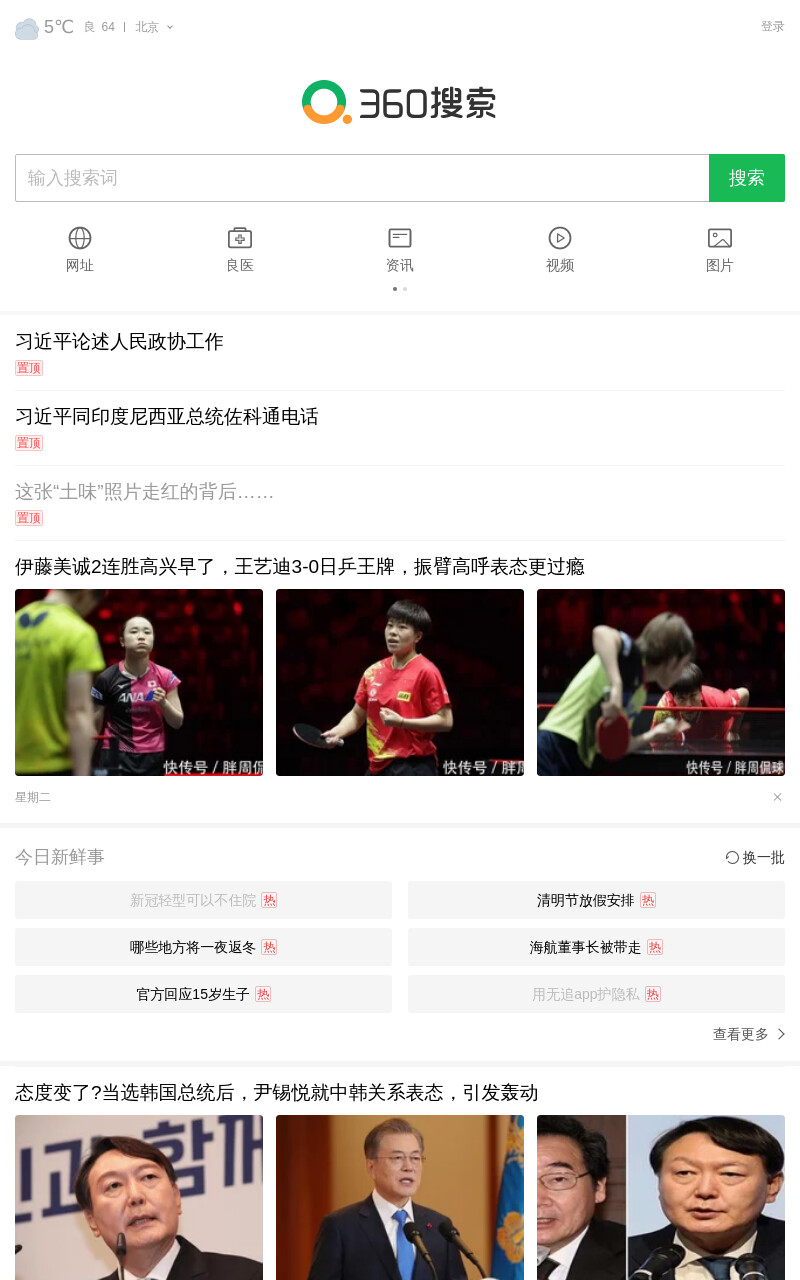Open the 视频 video shortcut
The width and height of the screenshot is (800, 1280).
tap(560, 250)
